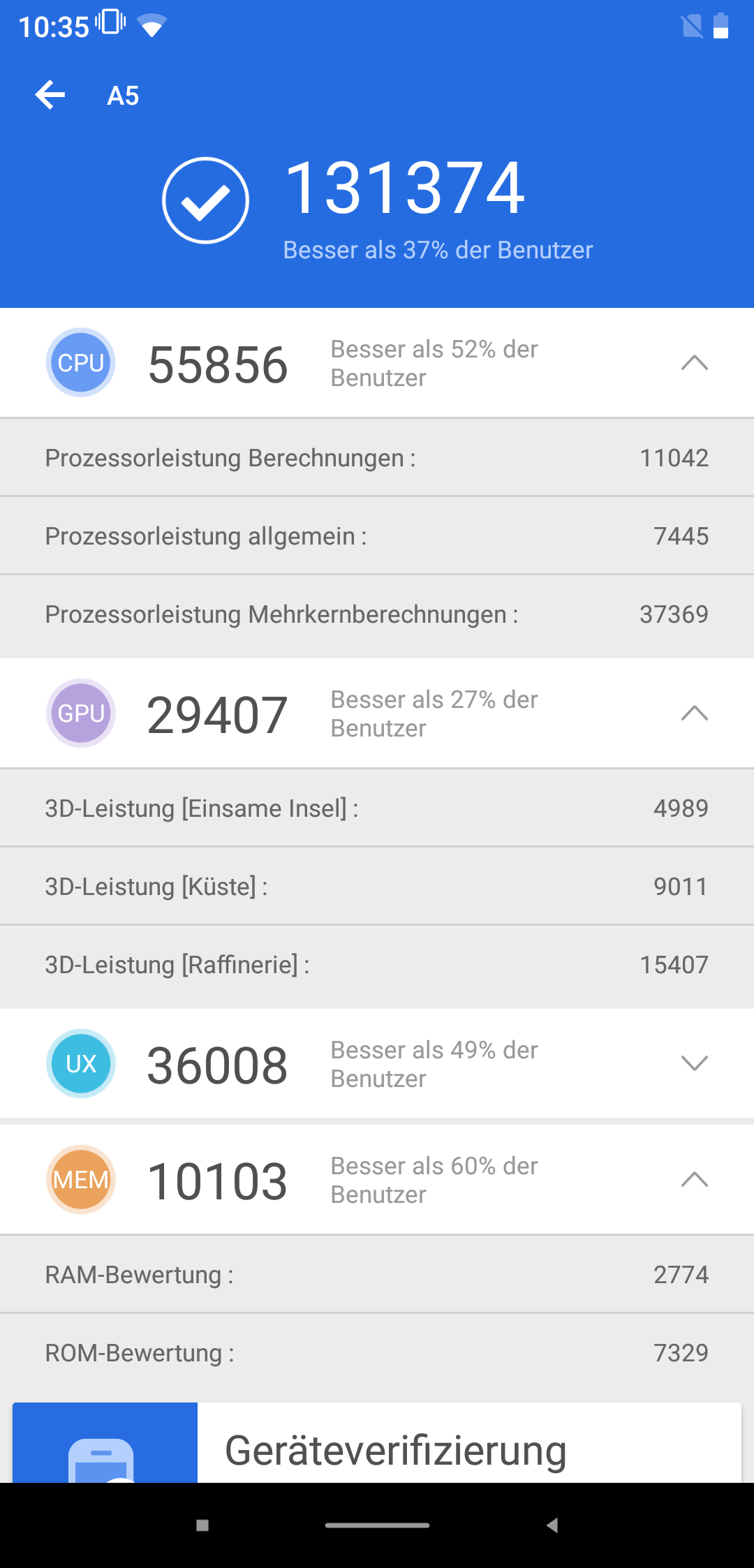Tap the system back button

coord(552,1525)
